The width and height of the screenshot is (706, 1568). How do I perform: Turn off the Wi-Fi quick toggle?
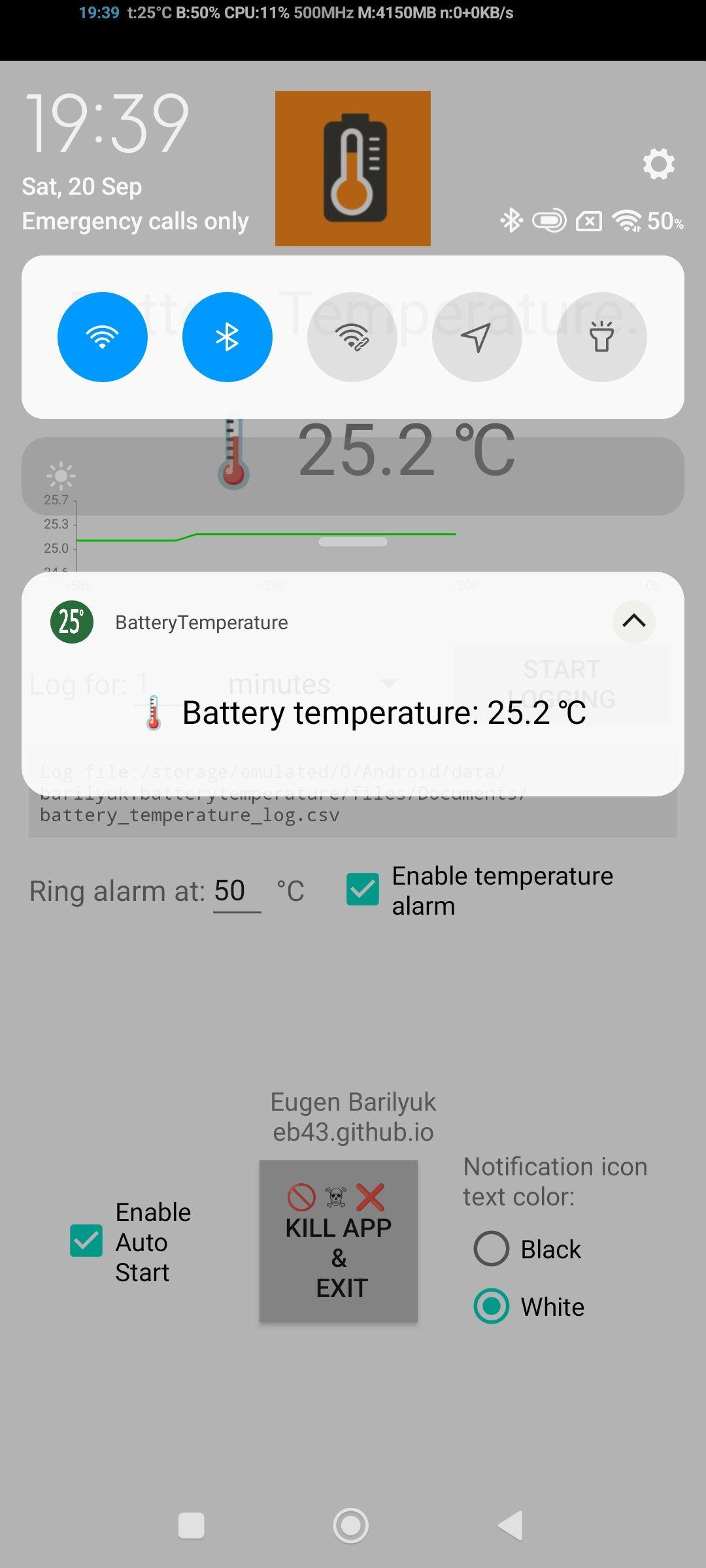click(103, 337)
